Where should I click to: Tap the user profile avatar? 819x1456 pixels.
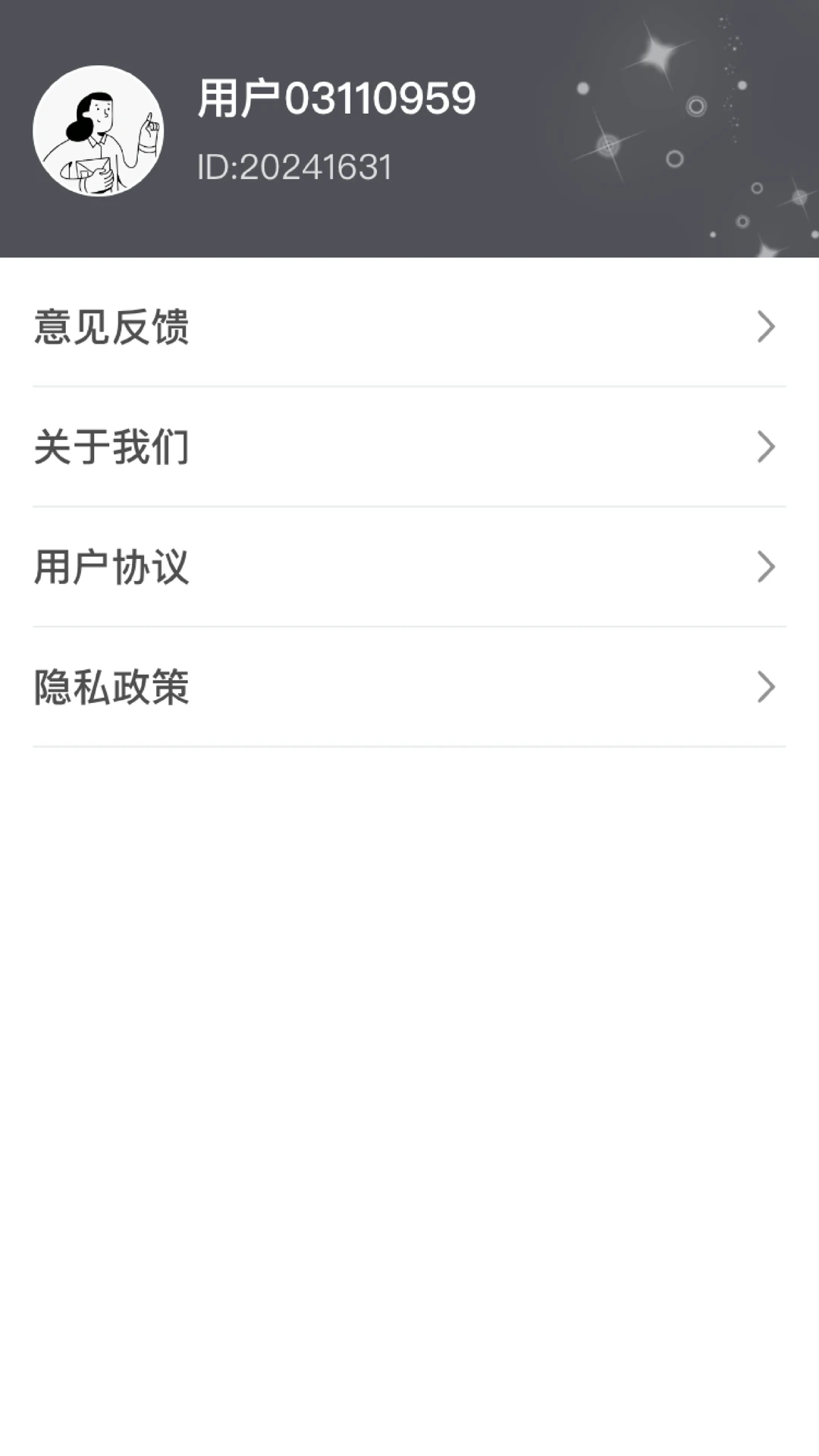coord(98,130)
